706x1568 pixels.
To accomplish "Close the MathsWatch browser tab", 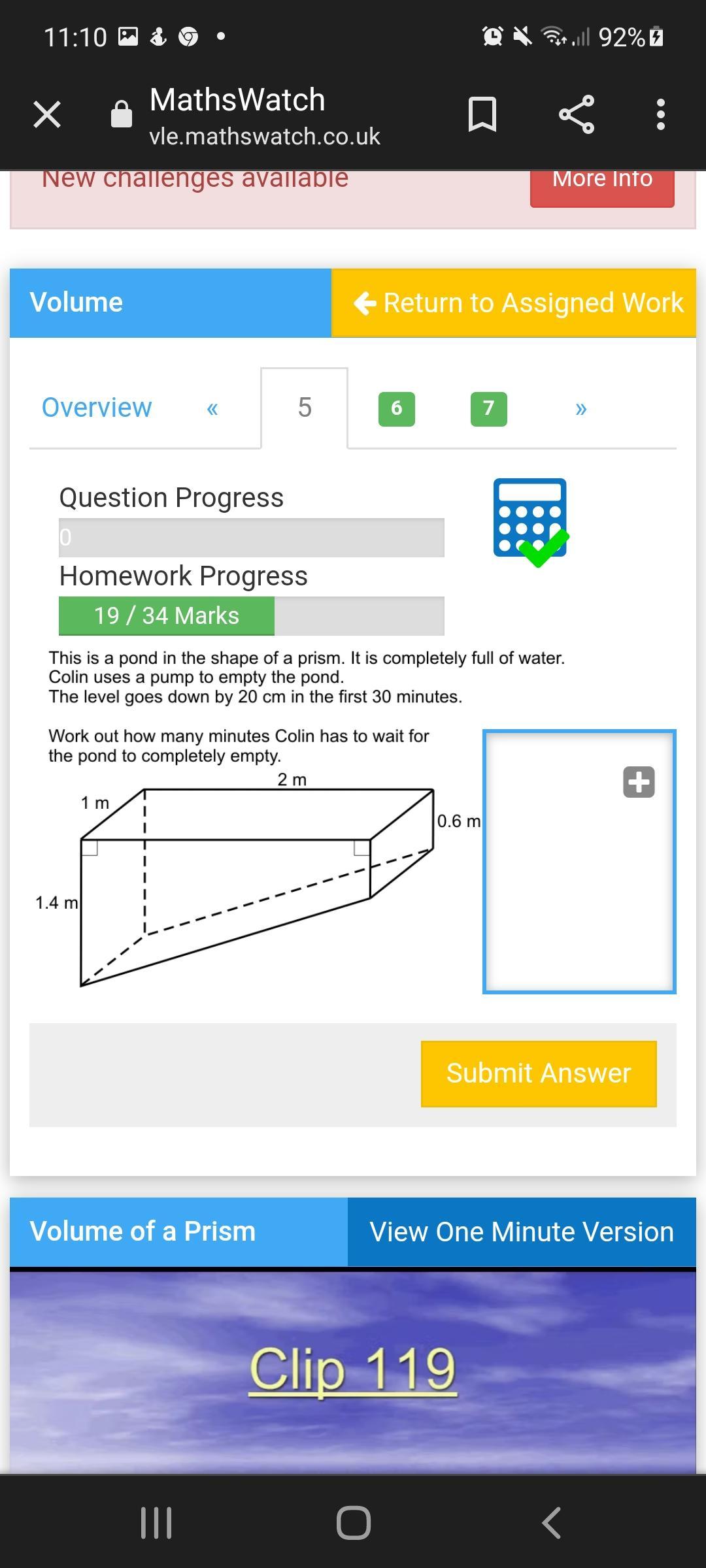I will 47,115.
